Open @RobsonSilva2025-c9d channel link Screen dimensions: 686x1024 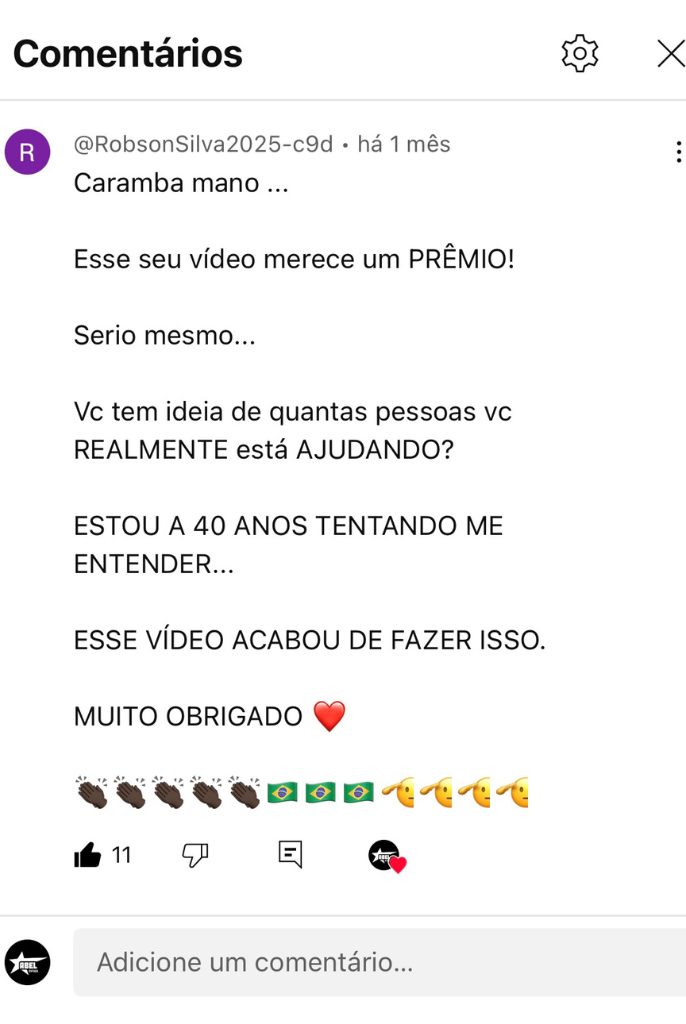tap(203, 144)
